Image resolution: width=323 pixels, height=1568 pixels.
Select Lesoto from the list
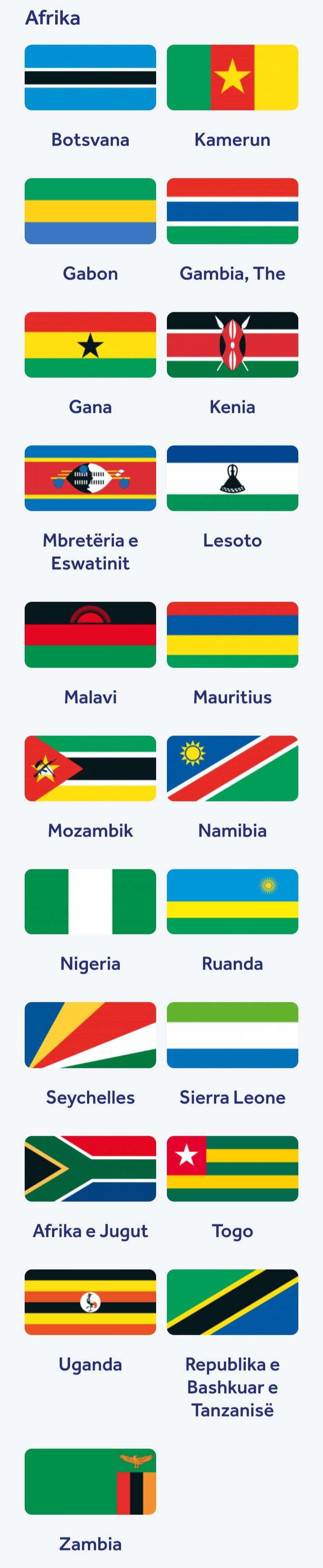click(232, 478)
